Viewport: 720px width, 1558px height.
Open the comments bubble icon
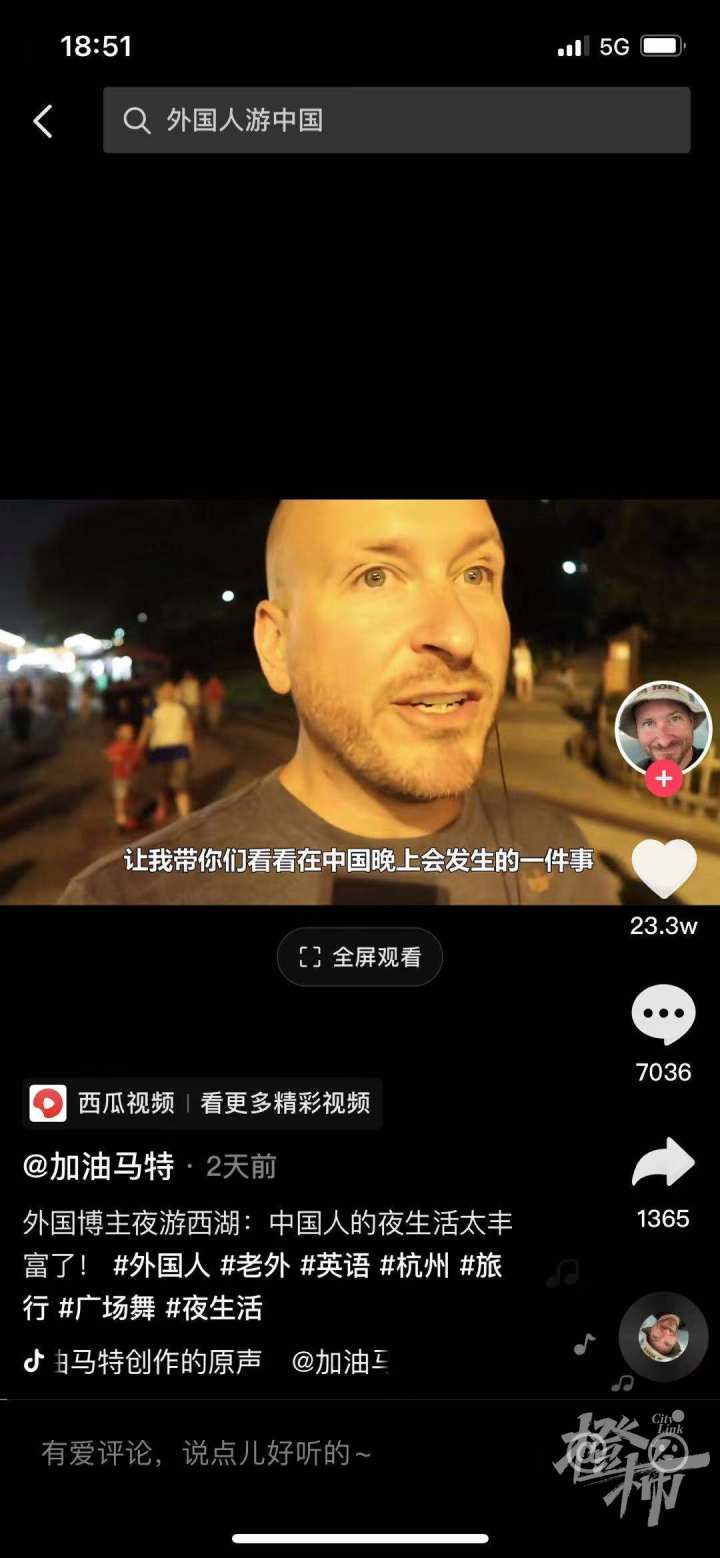click(663, 1016)
